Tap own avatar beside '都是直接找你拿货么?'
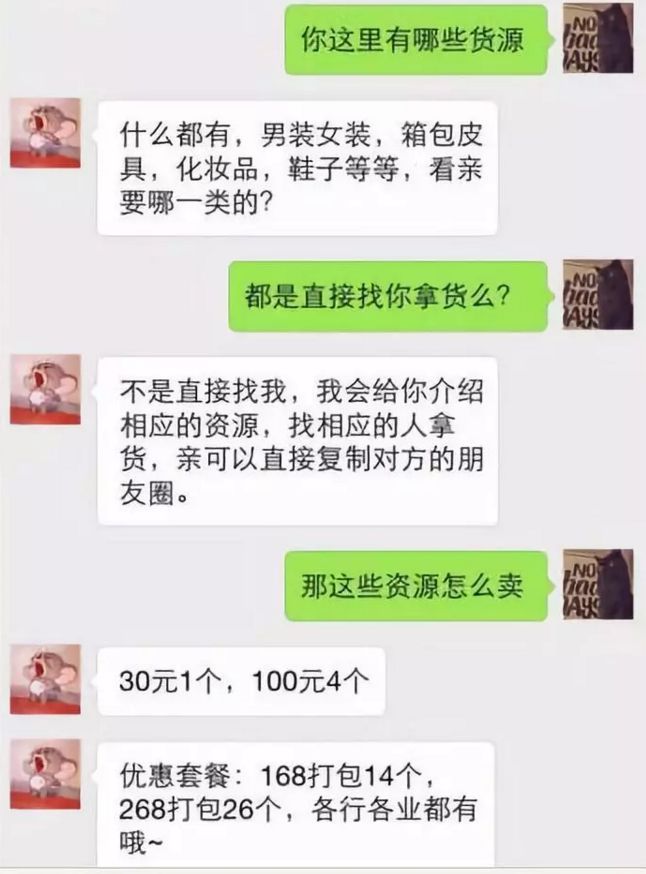Viewport: 646px width, 874px height. click(597, 295)
